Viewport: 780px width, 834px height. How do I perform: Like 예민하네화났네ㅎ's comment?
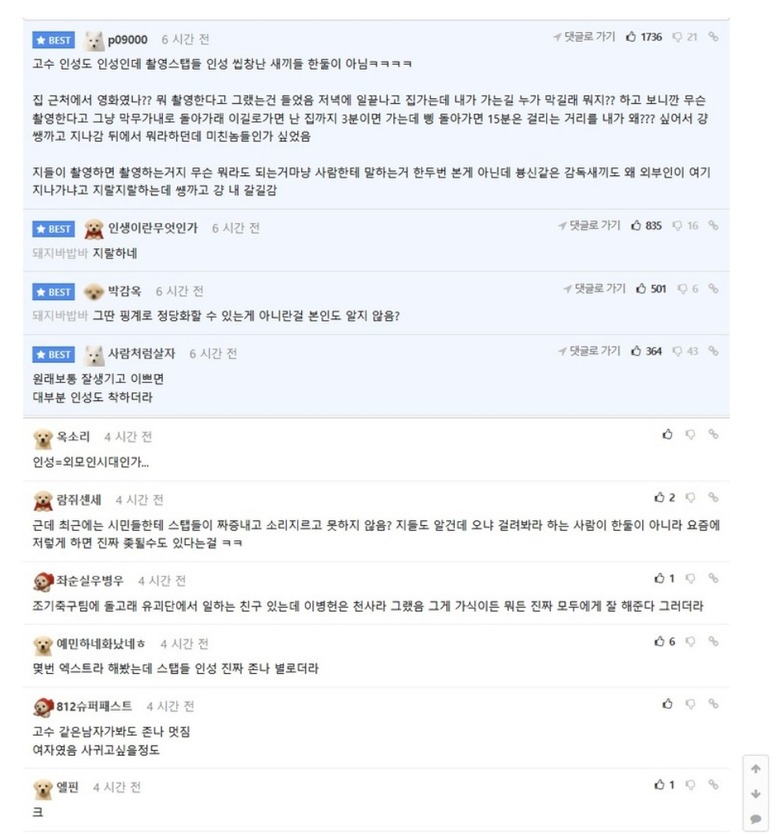pos(659,641)
